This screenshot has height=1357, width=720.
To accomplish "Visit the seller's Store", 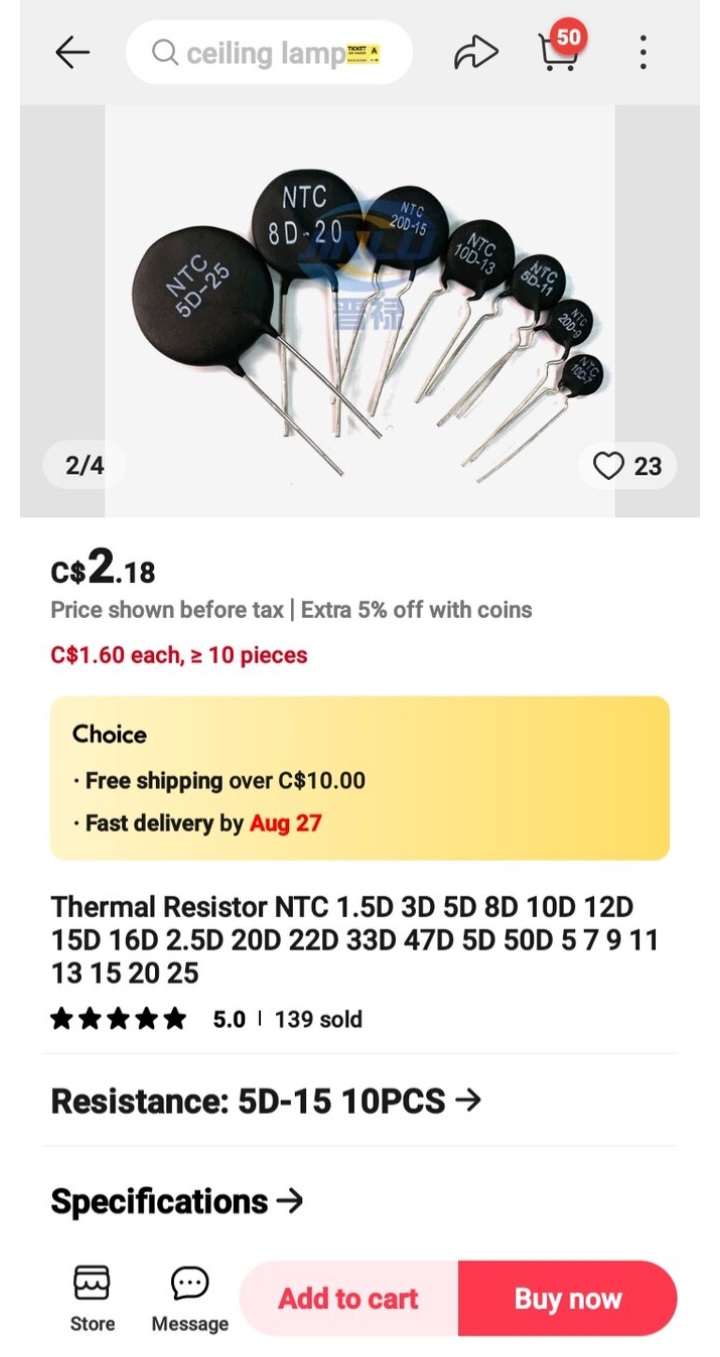I will coord(92,1297).
